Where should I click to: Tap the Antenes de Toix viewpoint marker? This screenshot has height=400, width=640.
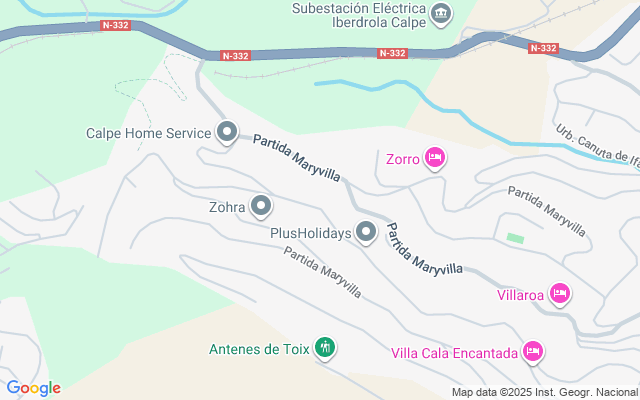(324, 348)
